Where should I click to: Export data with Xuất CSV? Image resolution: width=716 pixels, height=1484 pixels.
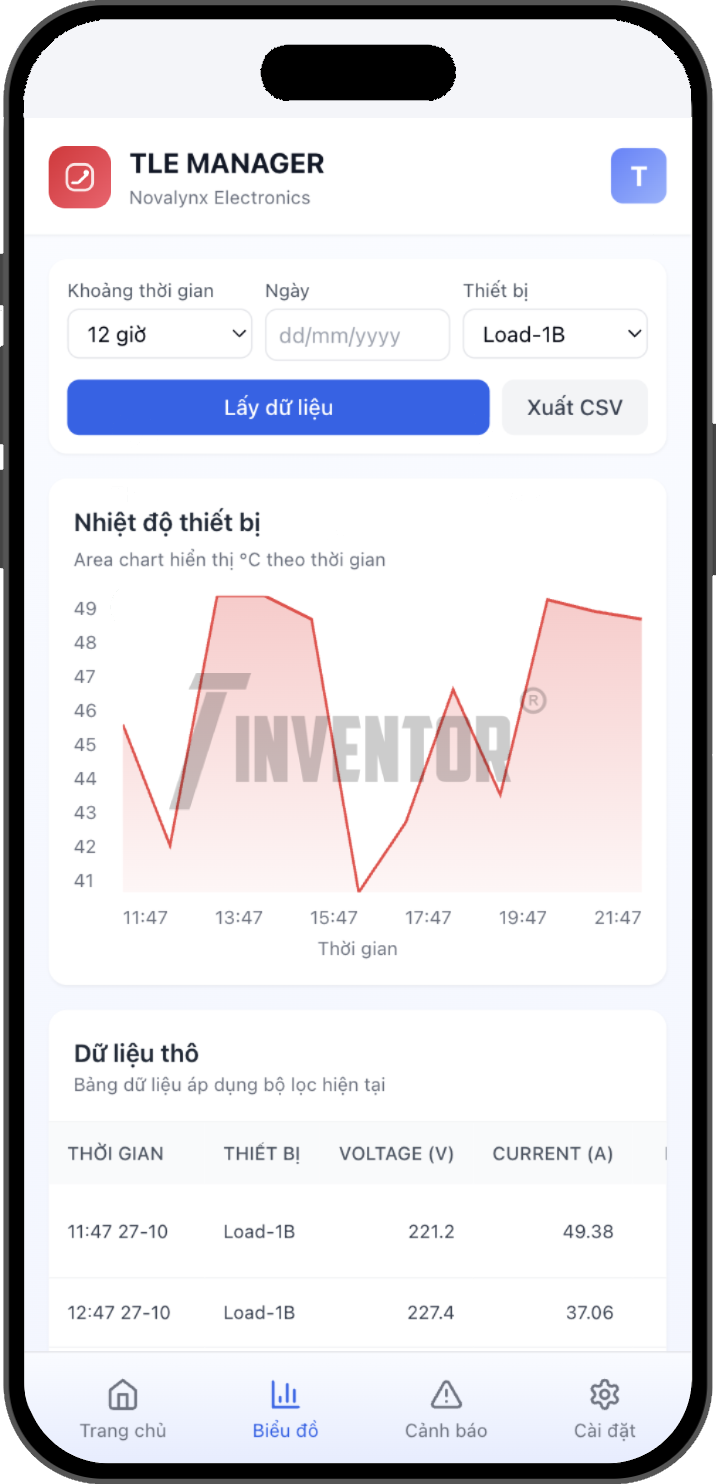[x=574, y=407]
